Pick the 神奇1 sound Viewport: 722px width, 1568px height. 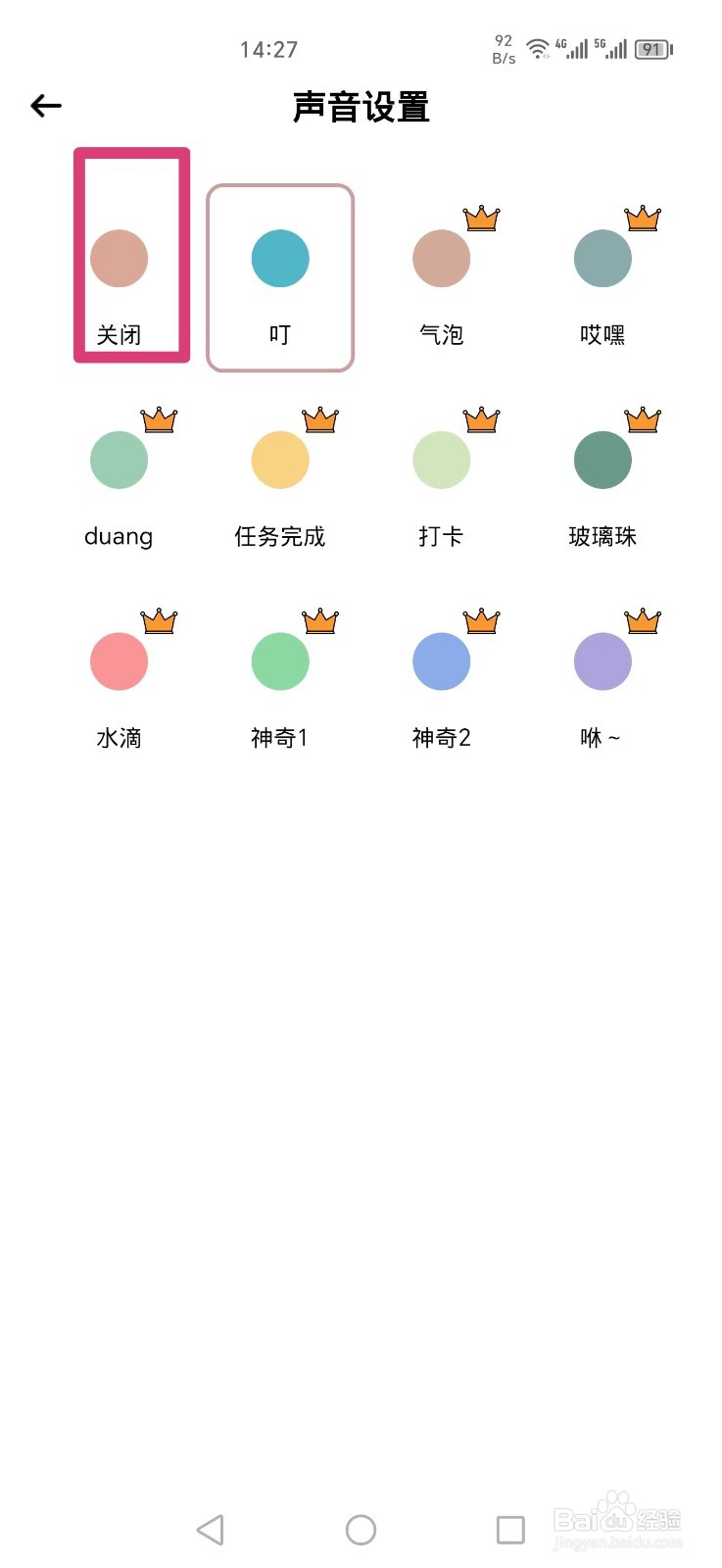coord(280,662)
